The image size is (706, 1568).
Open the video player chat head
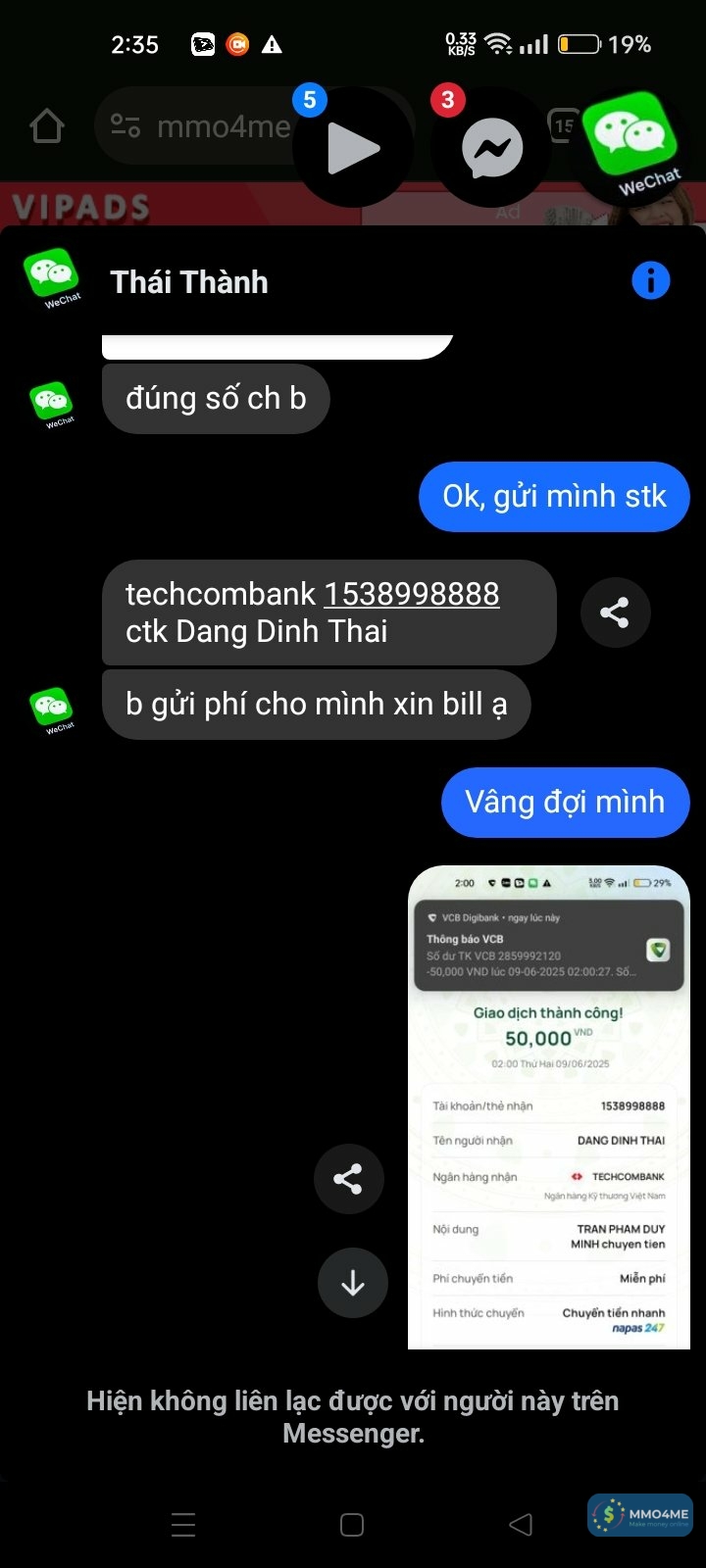tap(351, 149)
